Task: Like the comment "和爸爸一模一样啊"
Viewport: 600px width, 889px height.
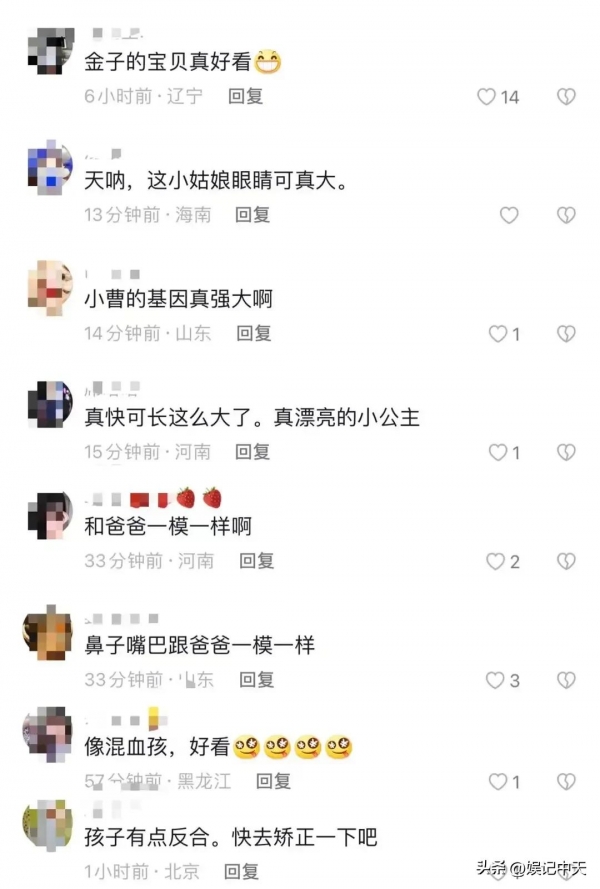Action: tap(496, 562)
